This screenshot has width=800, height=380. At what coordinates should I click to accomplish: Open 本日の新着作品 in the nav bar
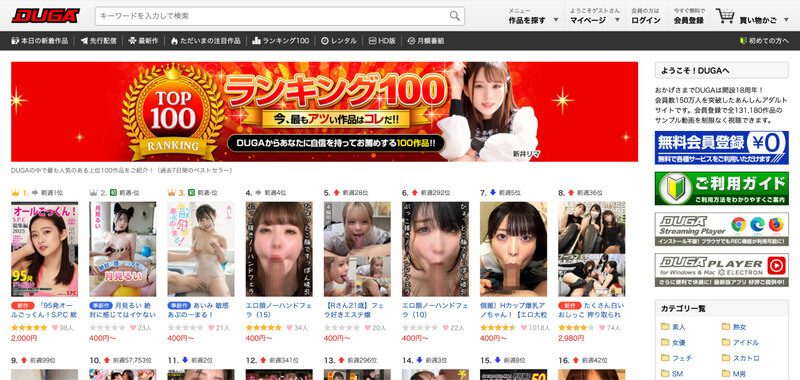[x=40, y=41]
